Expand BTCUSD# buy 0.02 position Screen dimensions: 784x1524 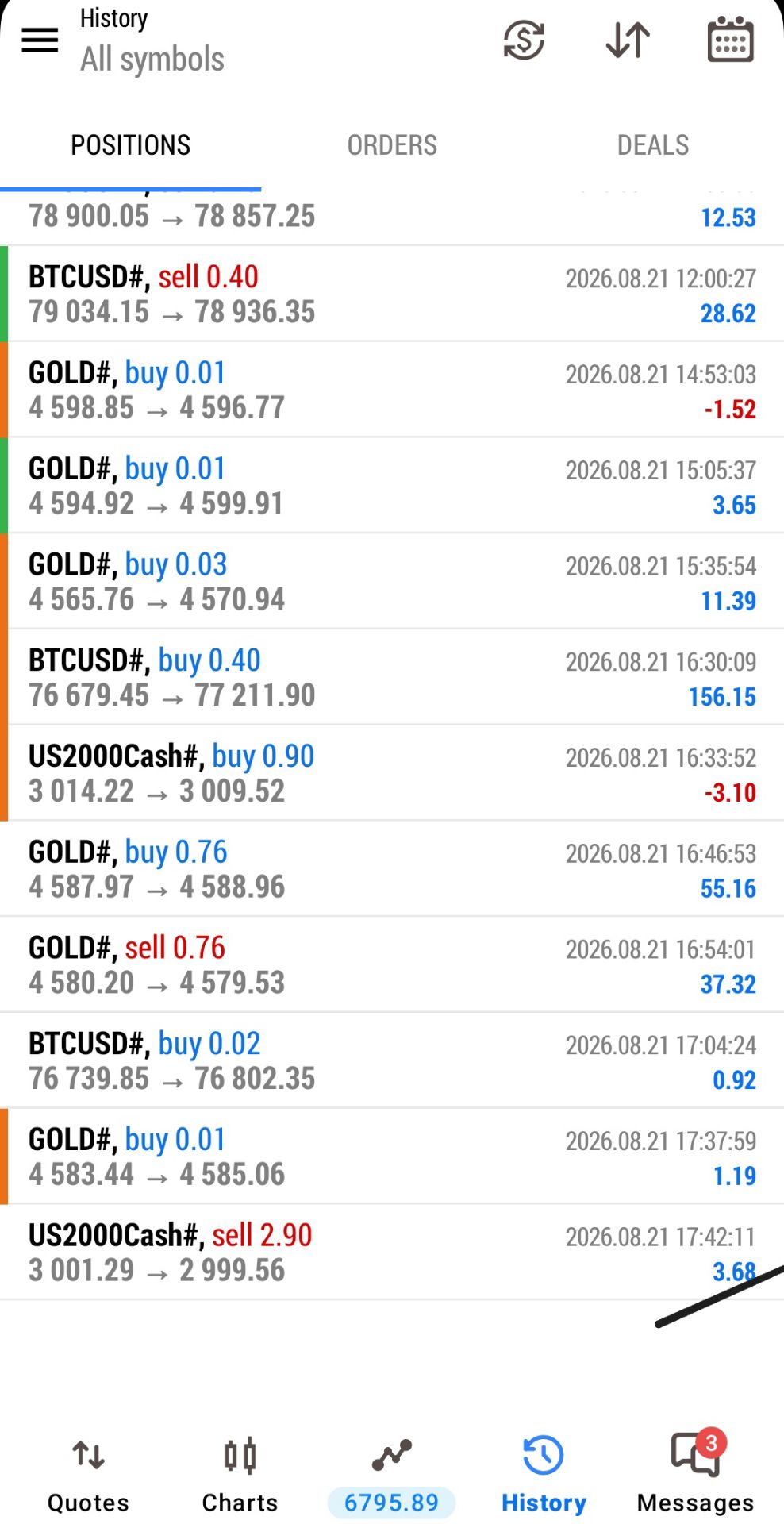[x=392, y=1060]
